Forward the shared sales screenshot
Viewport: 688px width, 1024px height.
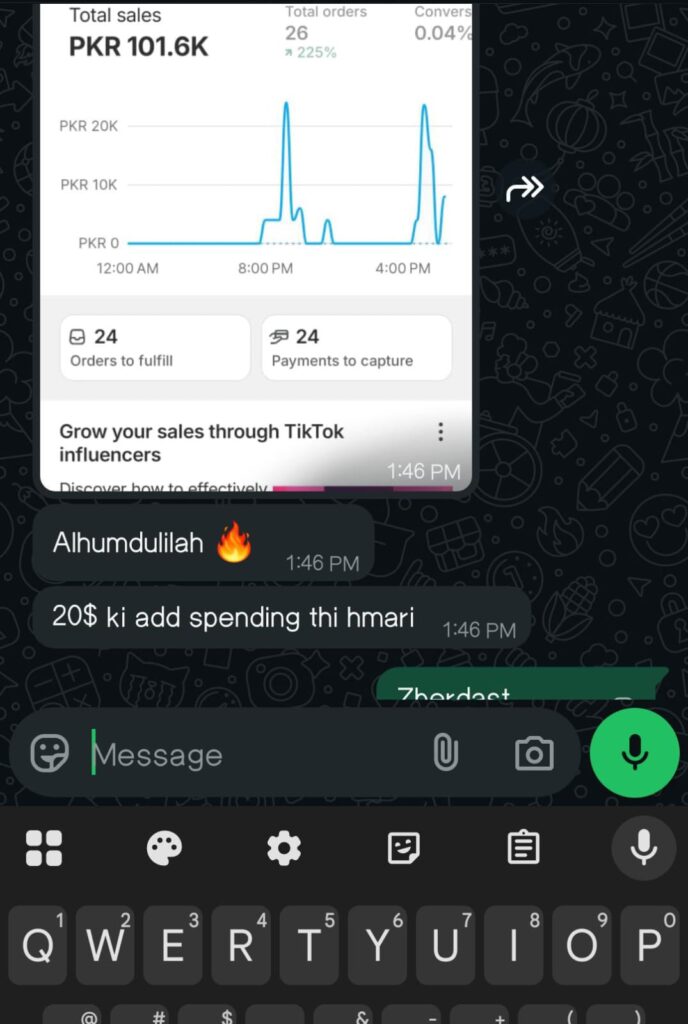[525, 187]
